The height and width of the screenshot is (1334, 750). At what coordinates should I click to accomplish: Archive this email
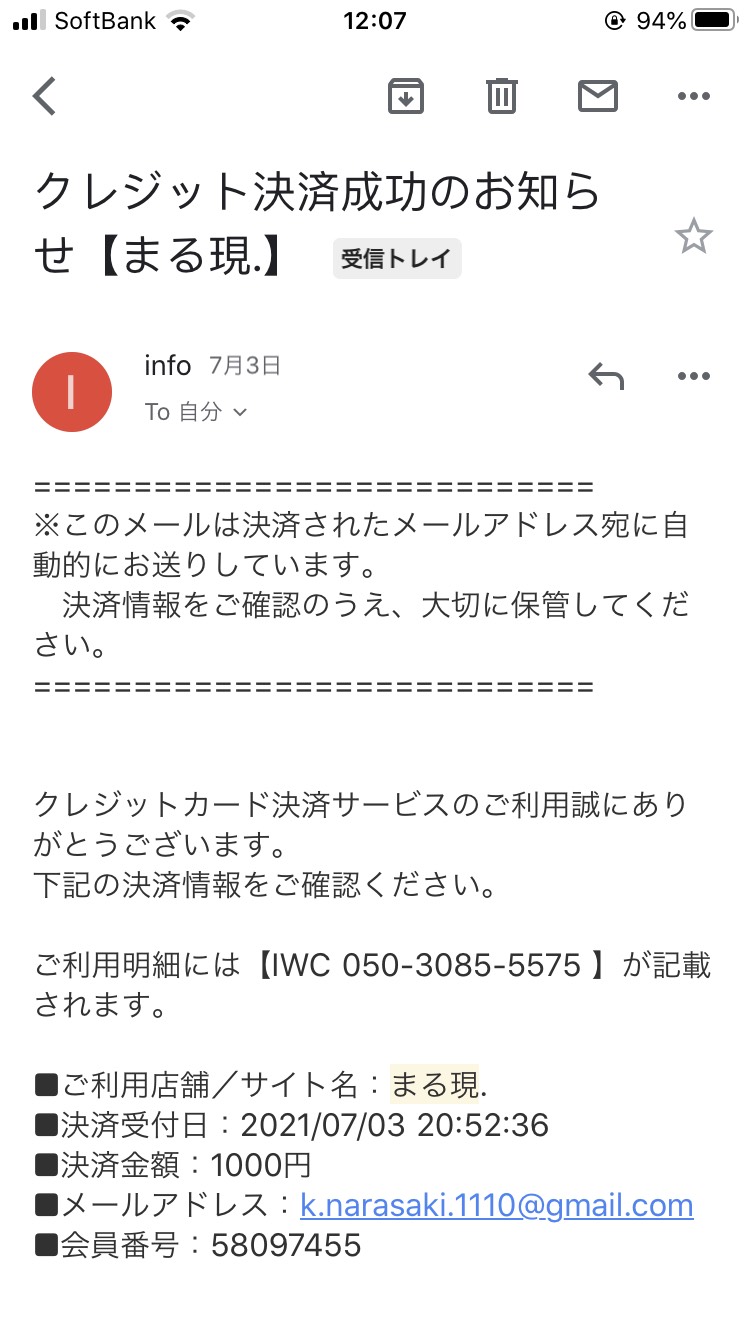(x=406, y=96)
